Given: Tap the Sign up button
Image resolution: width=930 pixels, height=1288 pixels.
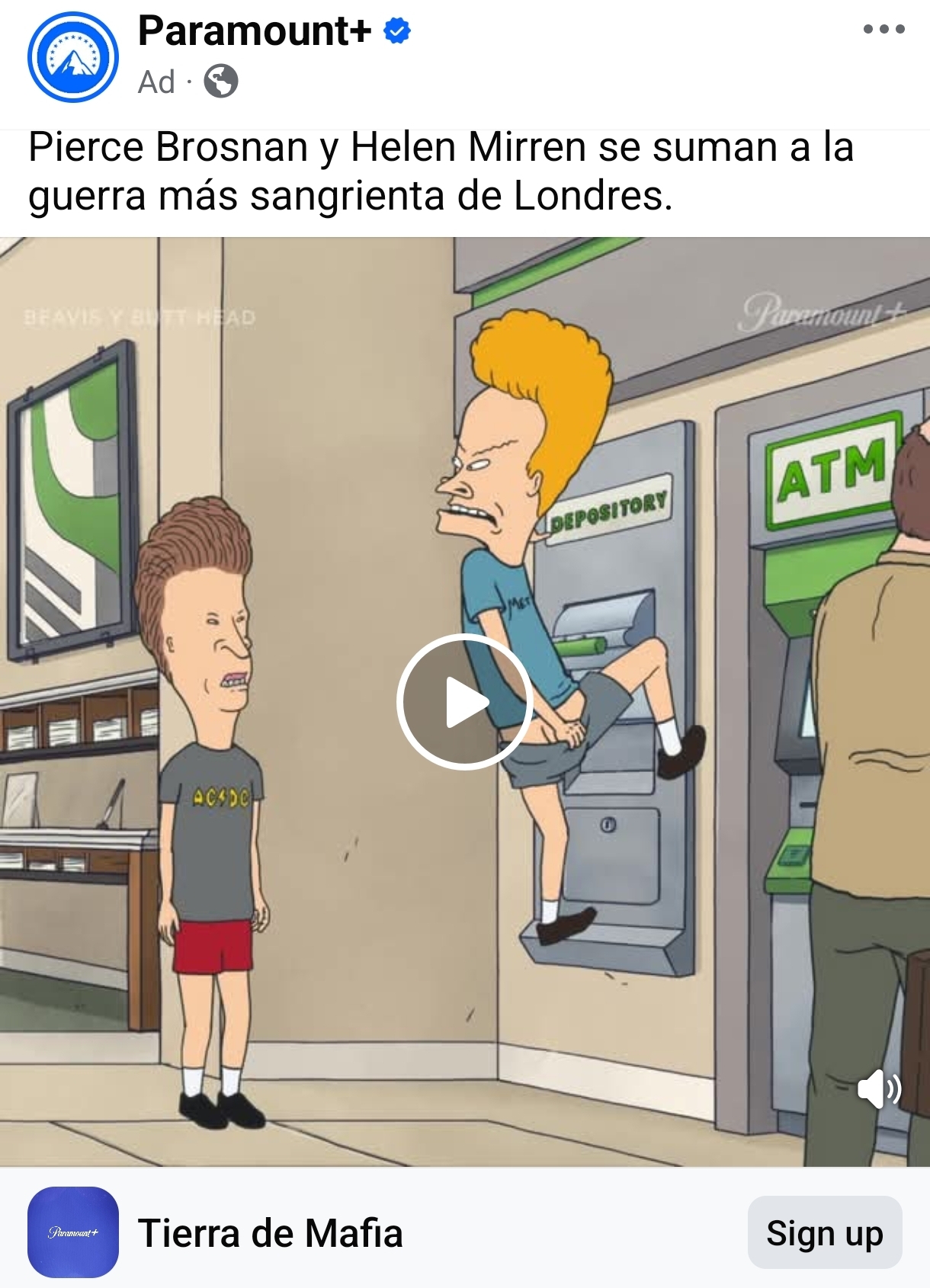Looking at the screenshot, I should pos(825,1232).
